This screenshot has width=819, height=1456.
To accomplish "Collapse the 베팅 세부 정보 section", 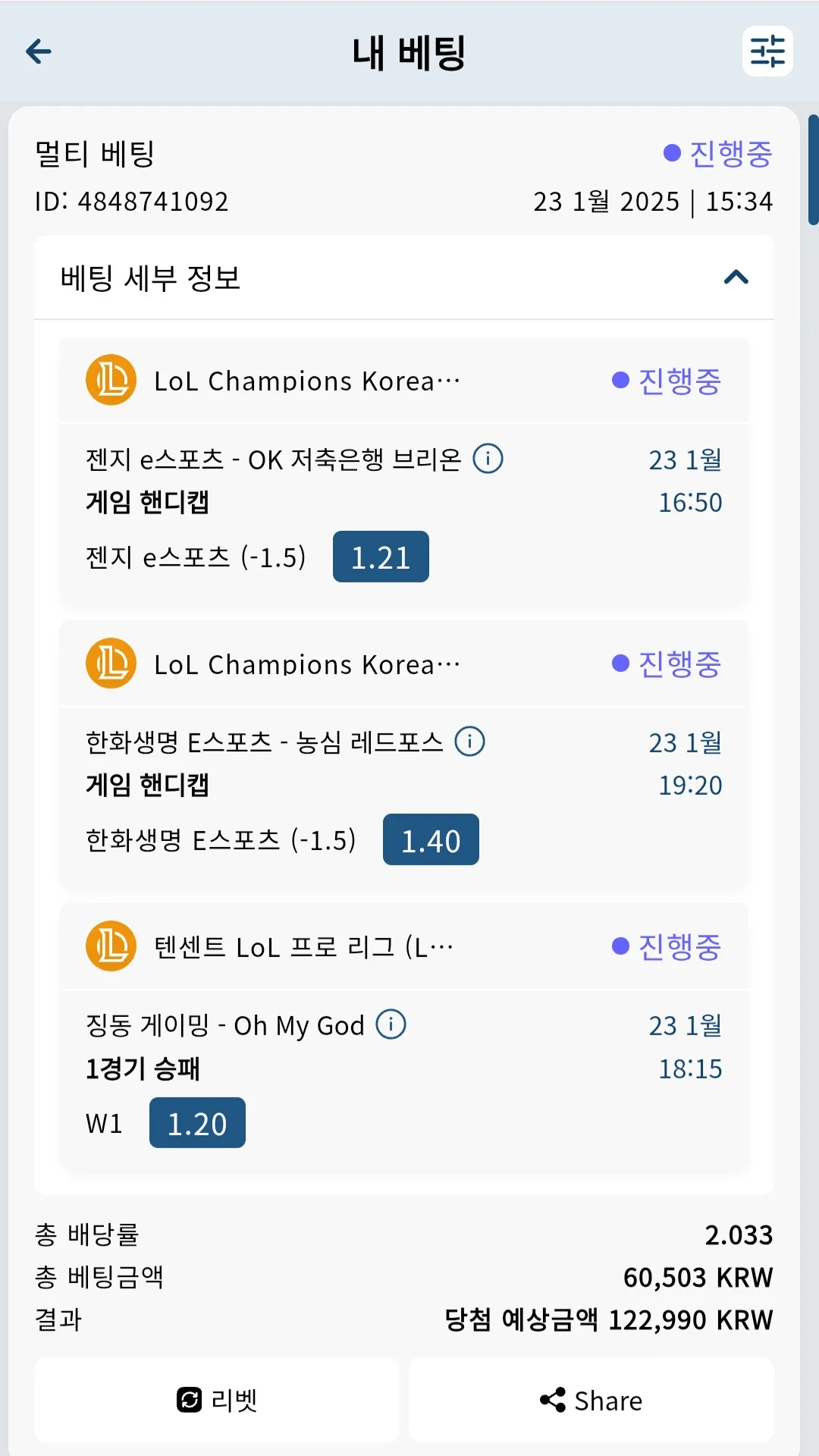I will [x=736, y=278].
